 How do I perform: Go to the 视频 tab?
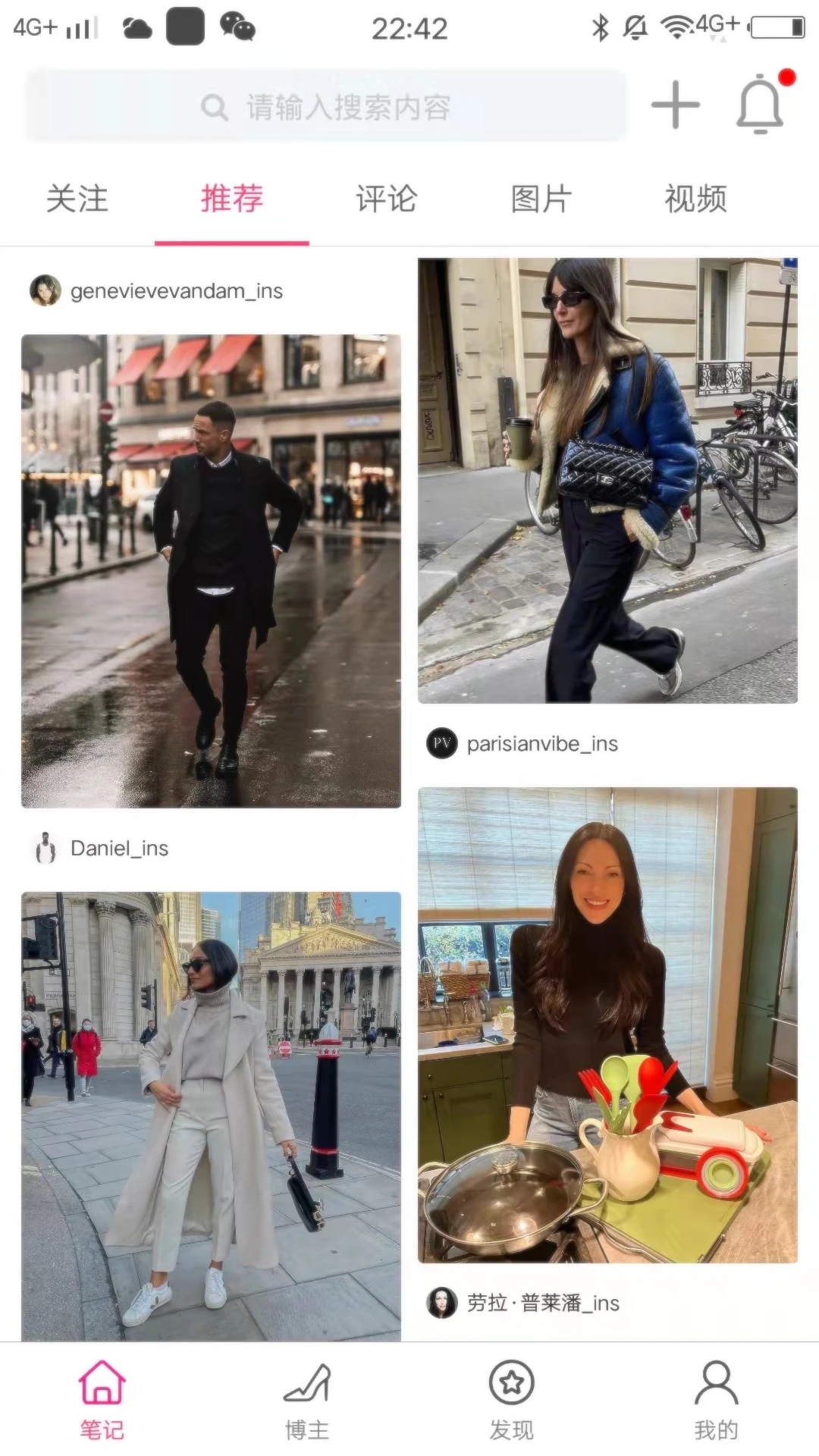click(696, 199)
